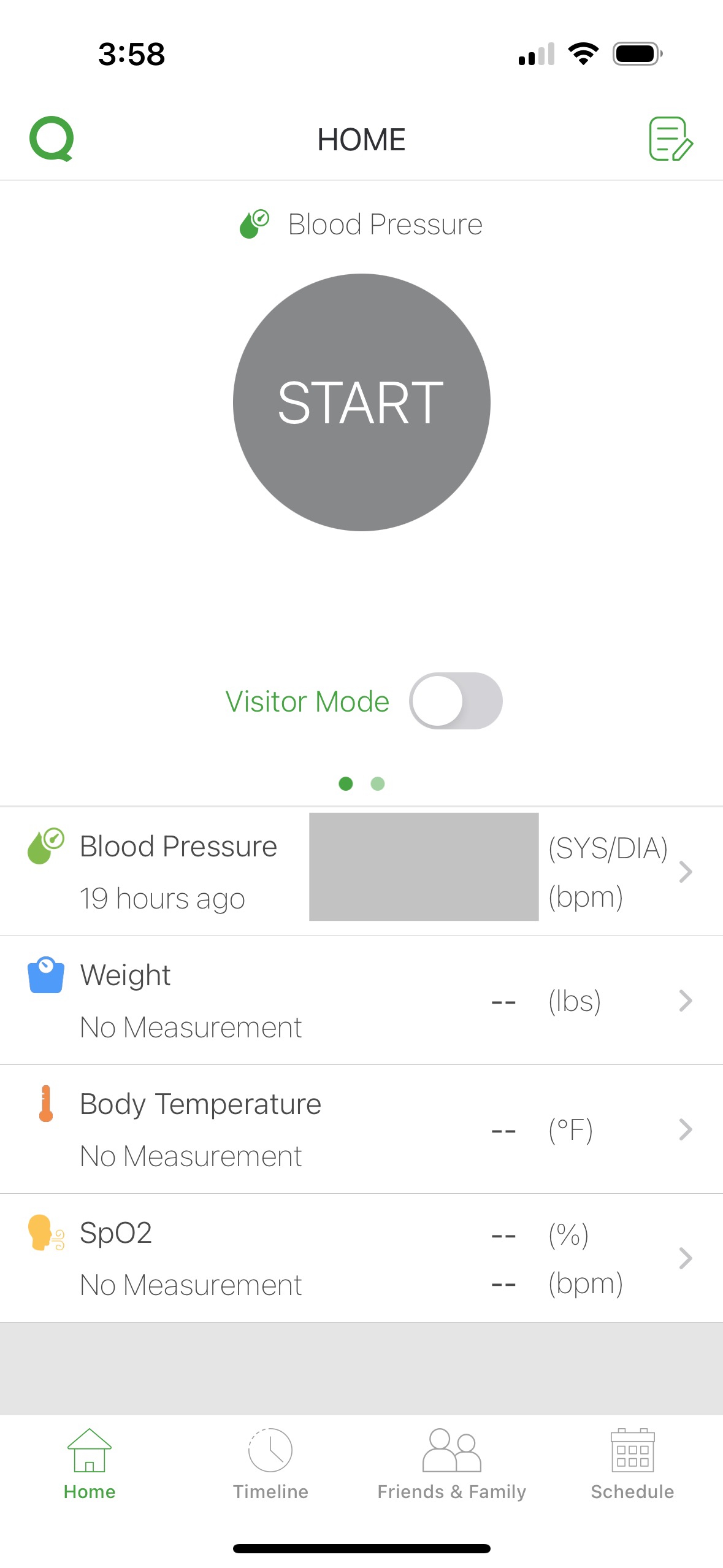Open the note edit icon
The height and width of the screenshot is (1568, 723).
point(671,139)
